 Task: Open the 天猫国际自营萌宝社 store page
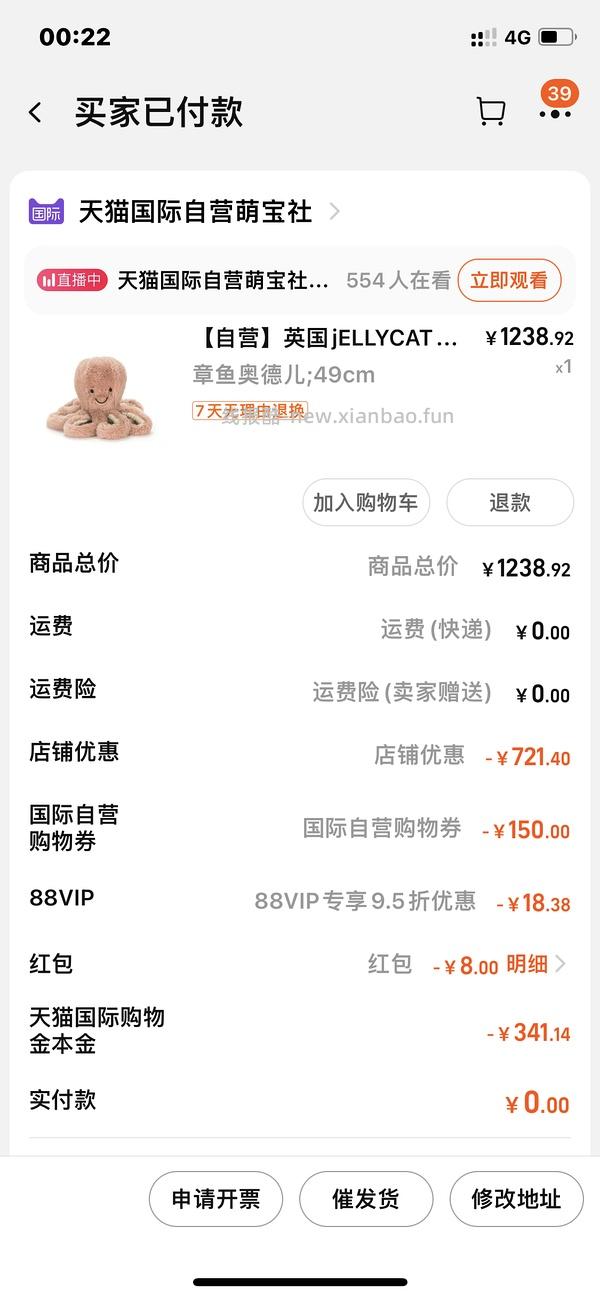click(195, 212)
